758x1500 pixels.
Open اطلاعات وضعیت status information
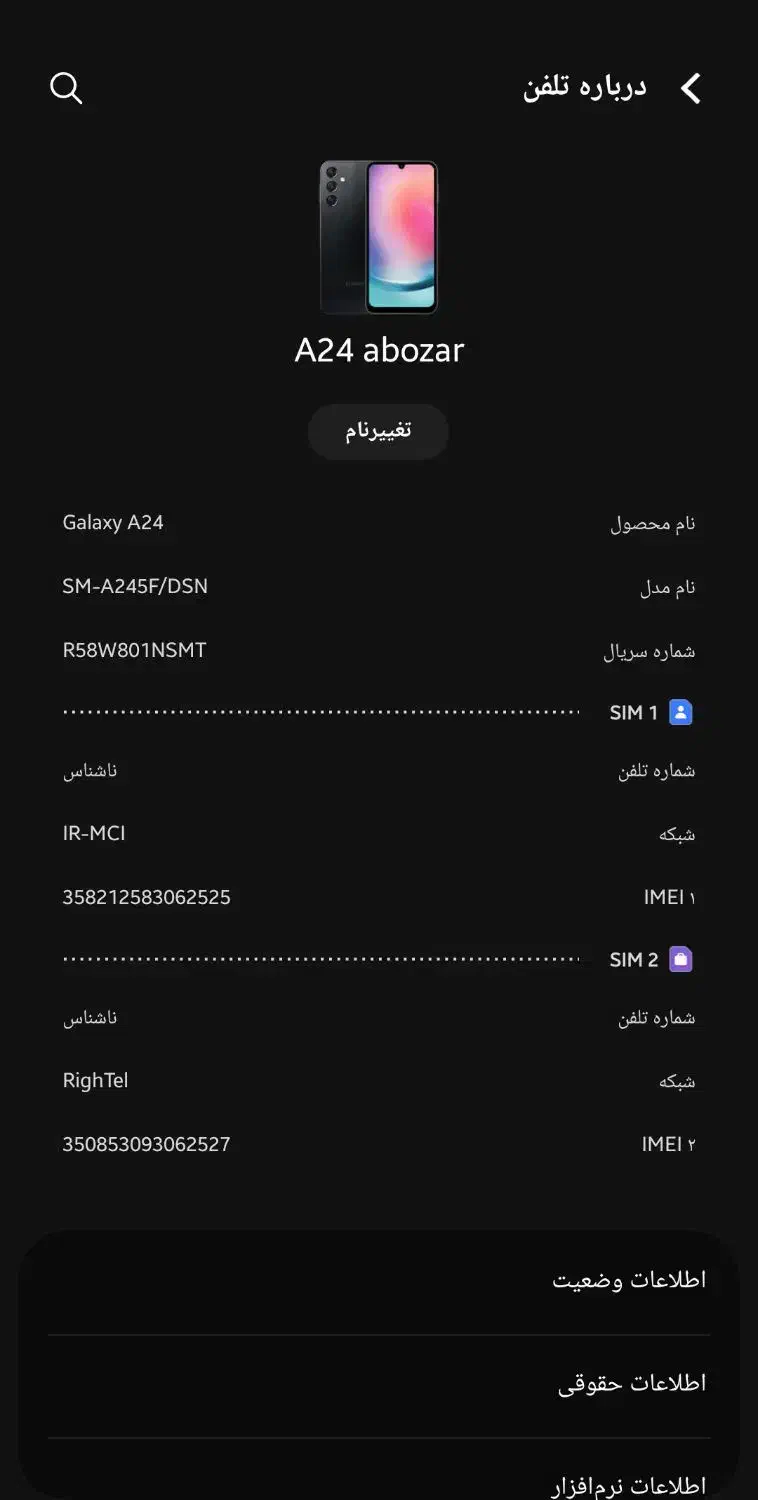(x=631, y=1278)
